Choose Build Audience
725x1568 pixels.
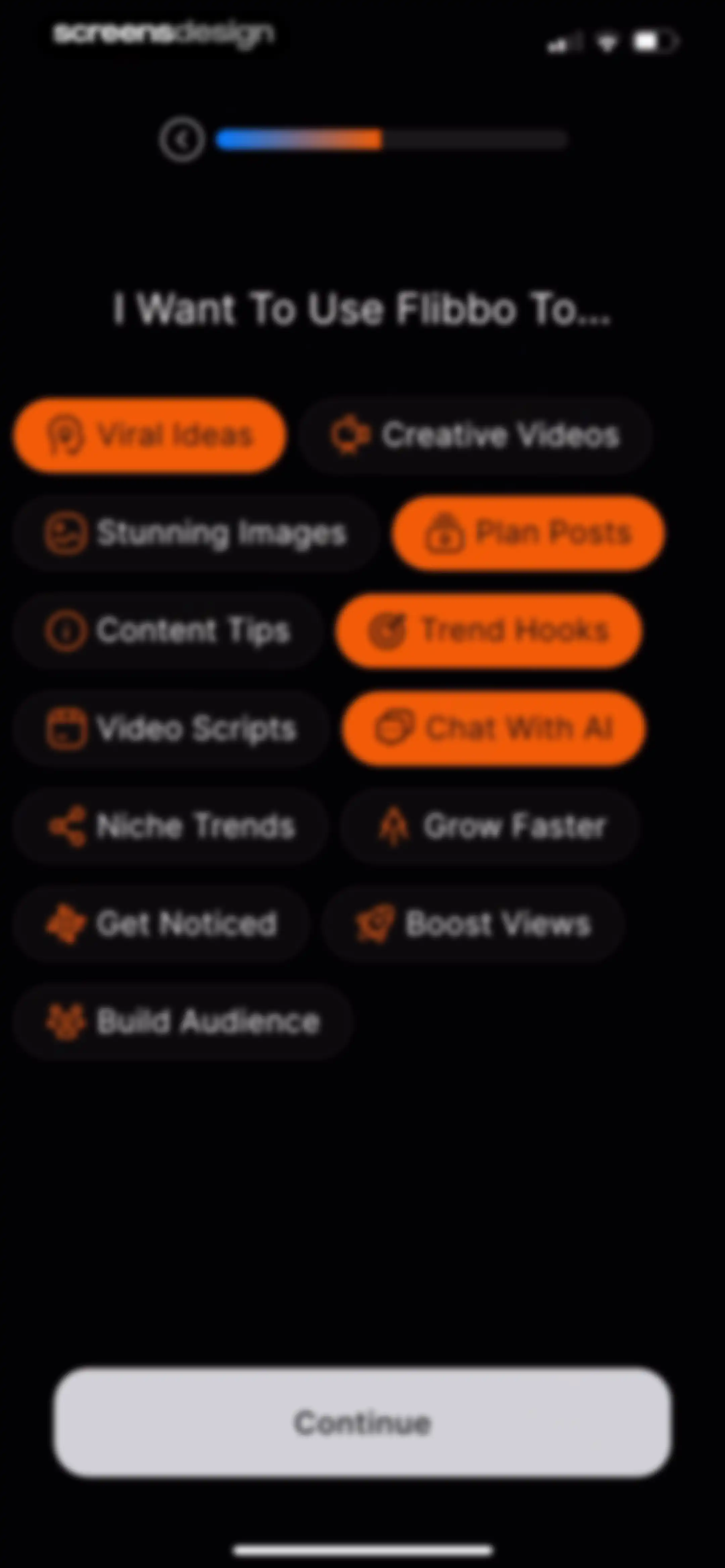(183, 1021)
